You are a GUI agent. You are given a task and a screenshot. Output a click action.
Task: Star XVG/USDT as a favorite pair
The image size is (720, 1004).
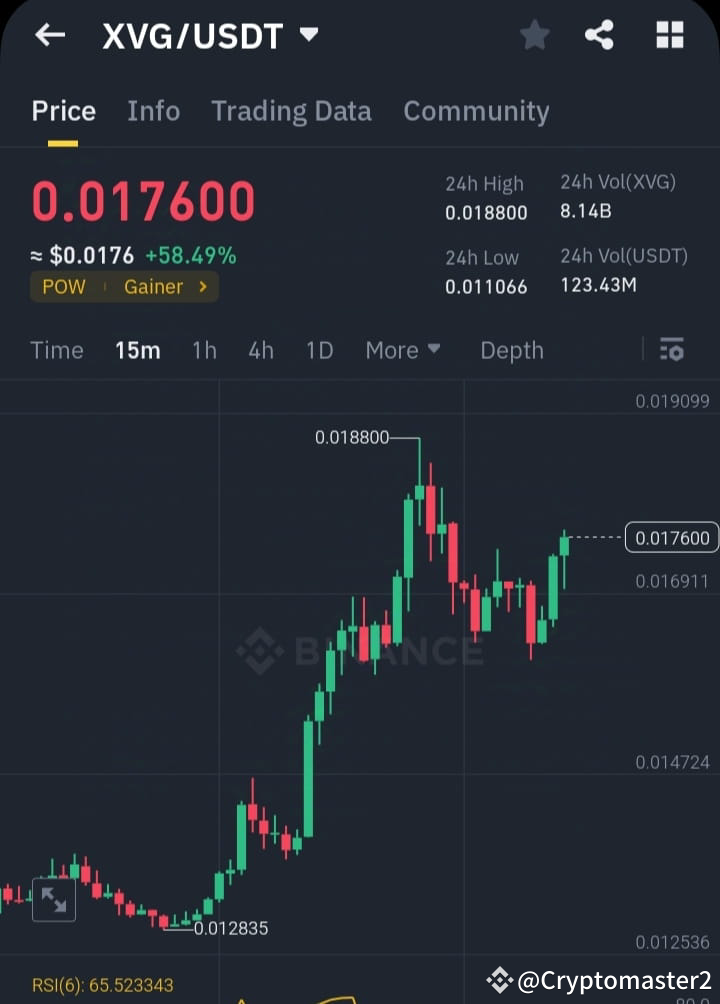click(534, 35)
